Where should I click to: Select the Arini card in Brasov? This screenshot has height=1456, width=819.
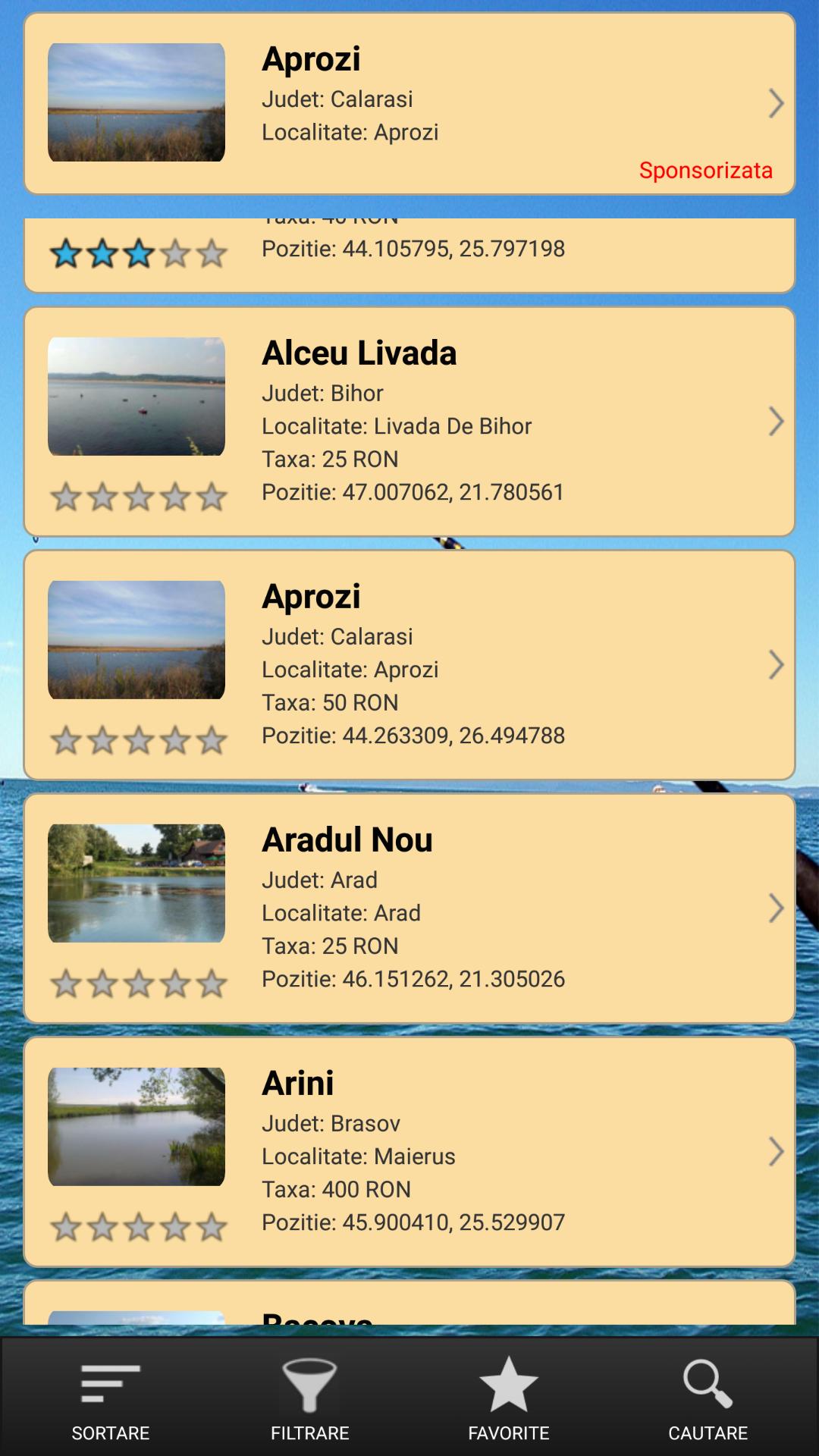click(409, 1152)
